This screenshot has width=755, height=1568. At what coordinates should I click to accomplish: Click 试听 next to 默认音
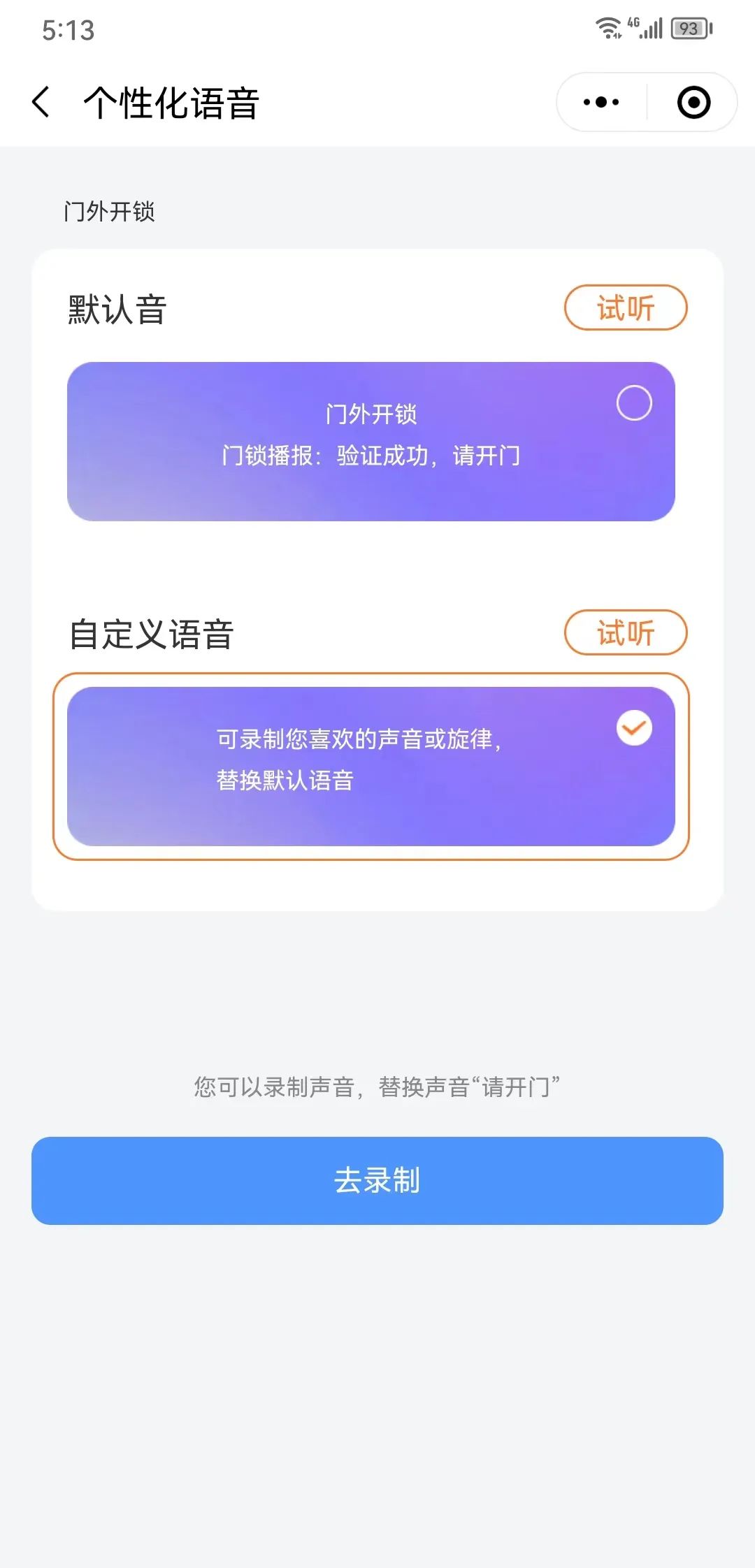tap(626, 307)
